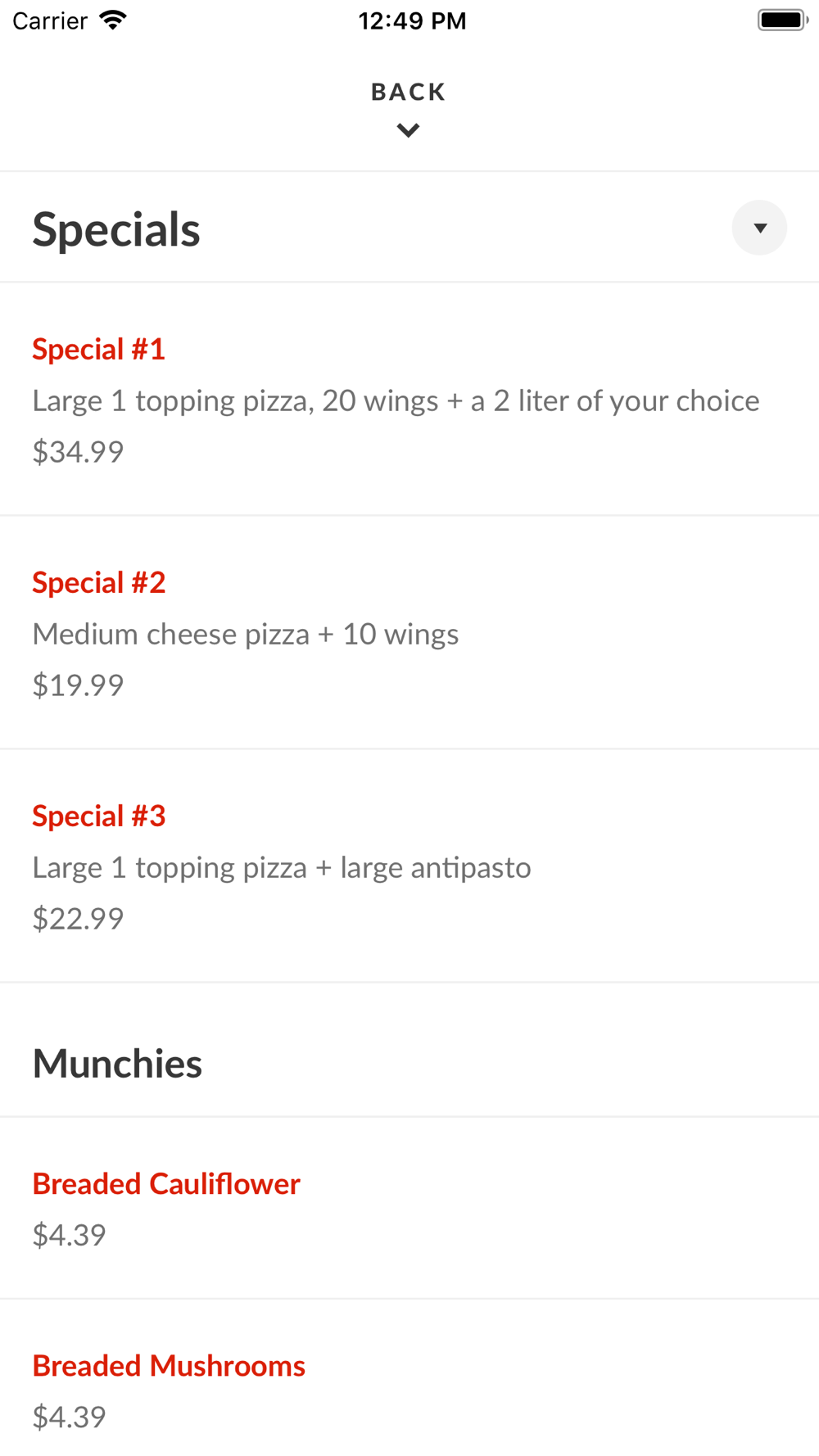Select Special #1 pizza and wings deal

(409, 400)
